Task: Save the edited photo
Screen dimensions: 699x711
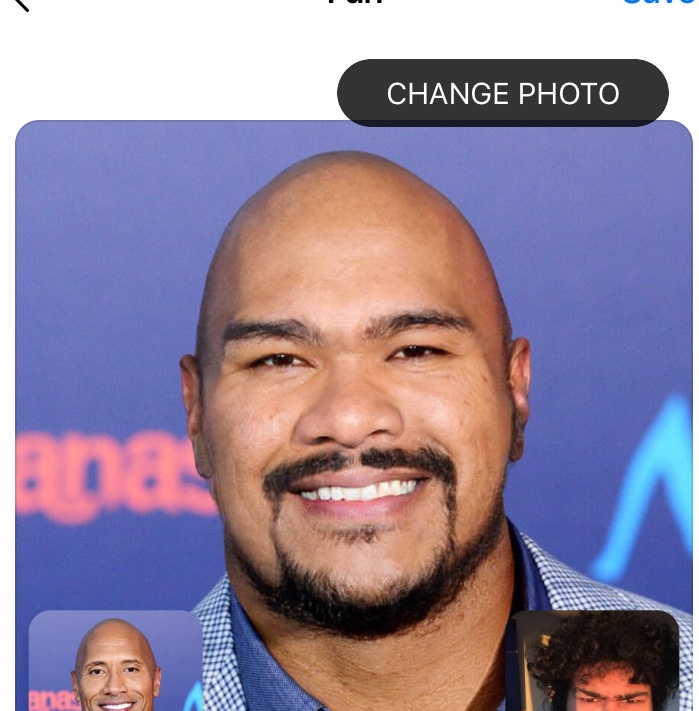Action: [659, 3]
